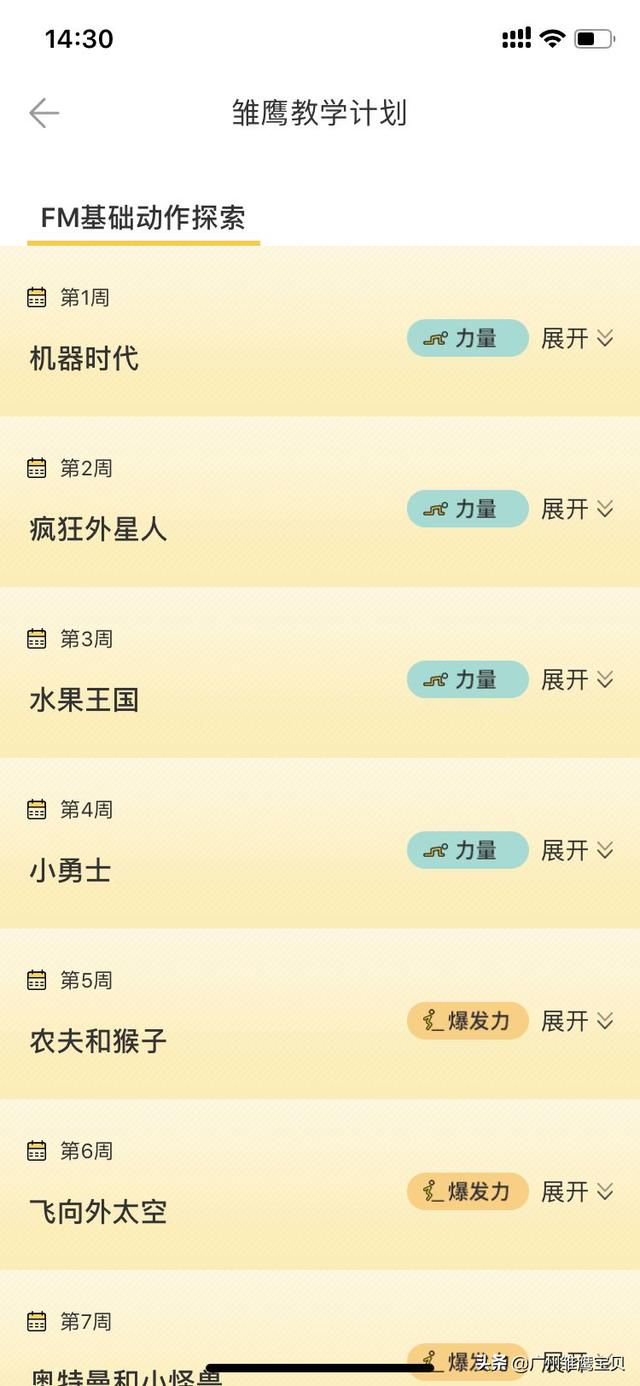Go back using the arrow icon
Screen dimensions: 640x1386
44,113
